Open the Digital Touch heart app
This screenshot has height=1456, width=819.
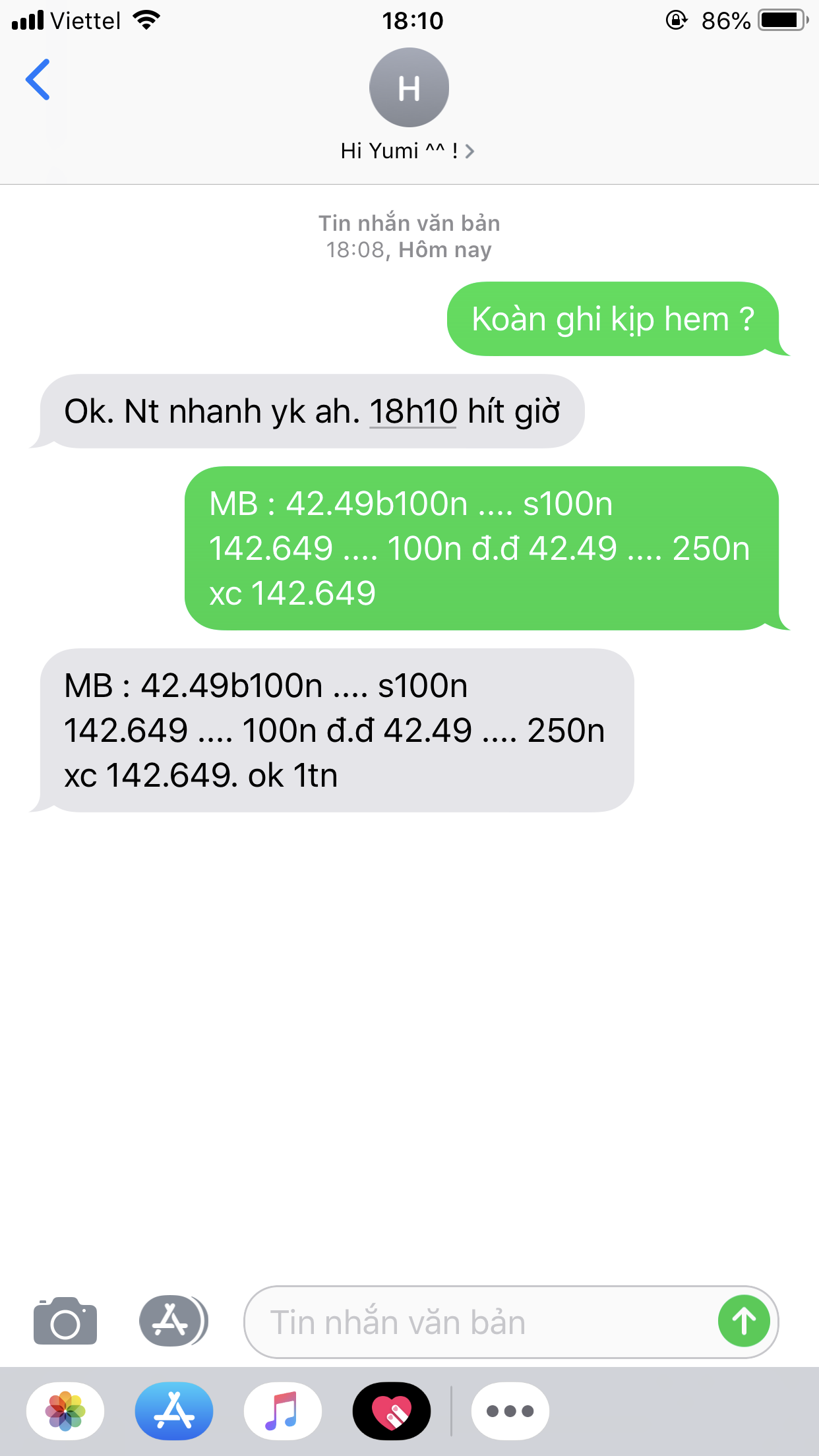pyautogui.click(x=392, y=1411)
